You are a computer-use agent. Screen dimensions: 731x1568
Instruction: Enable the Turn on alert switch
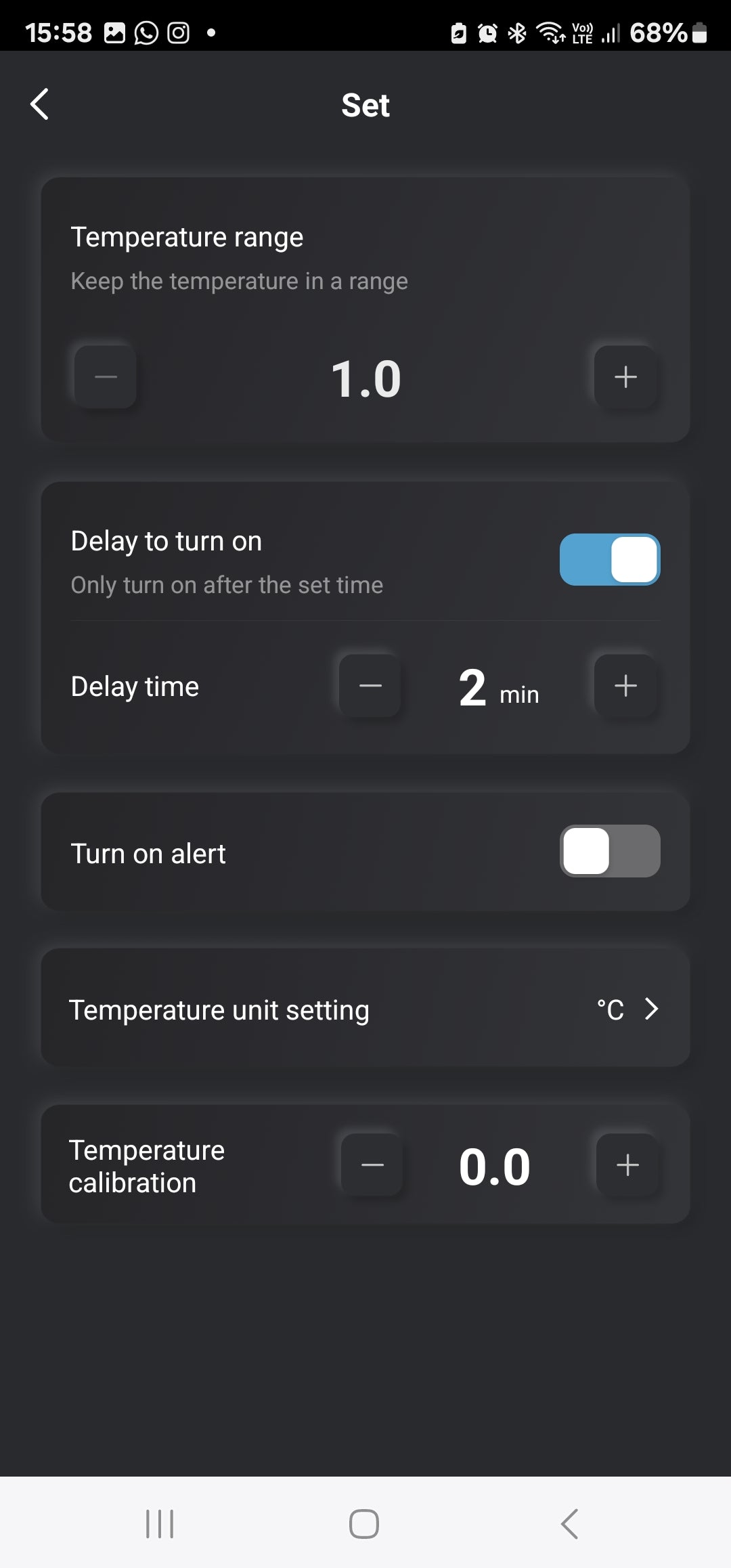click(609, 851)
